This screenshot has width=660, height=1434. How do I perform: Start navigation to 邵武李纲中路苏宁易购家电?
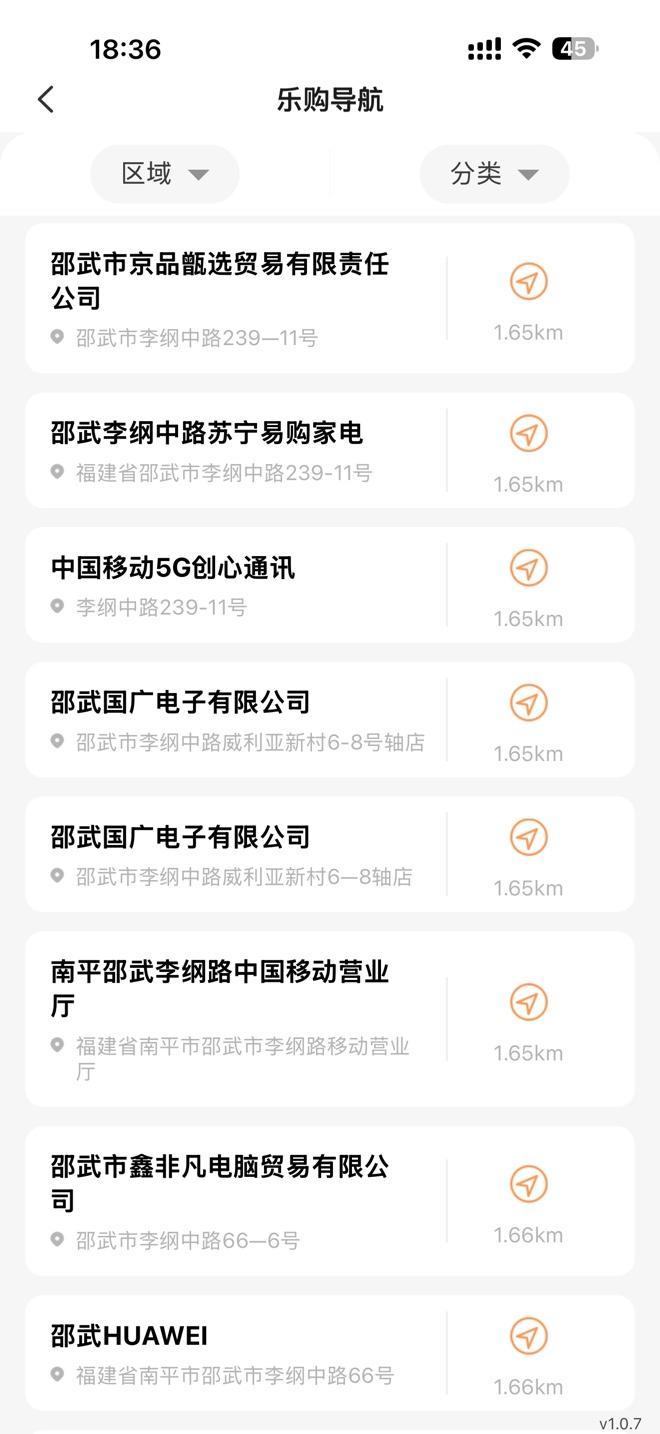[x=528, y=434]
